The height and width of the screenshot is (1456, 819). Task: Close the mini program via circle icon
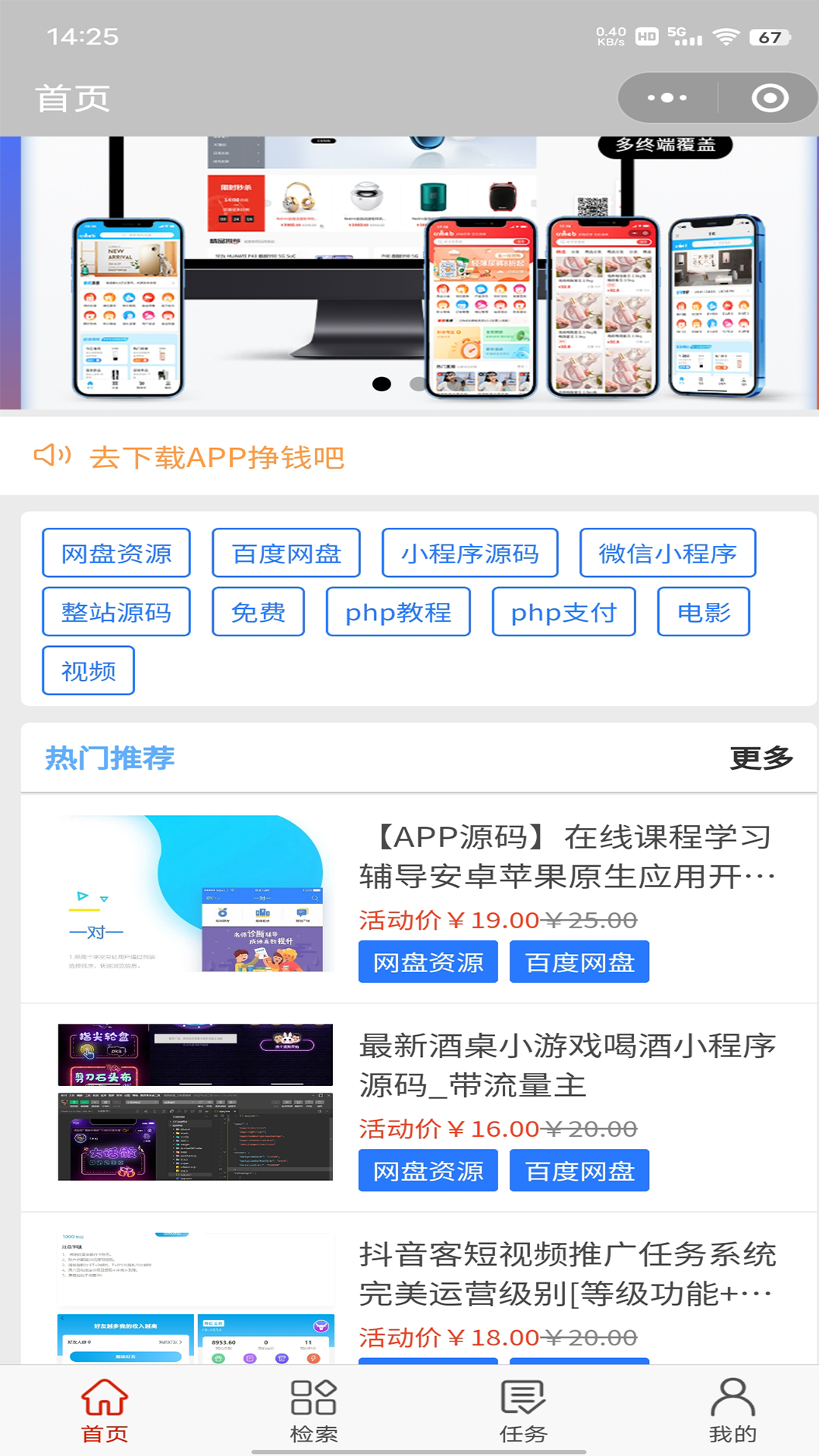(x=770, y=98)
